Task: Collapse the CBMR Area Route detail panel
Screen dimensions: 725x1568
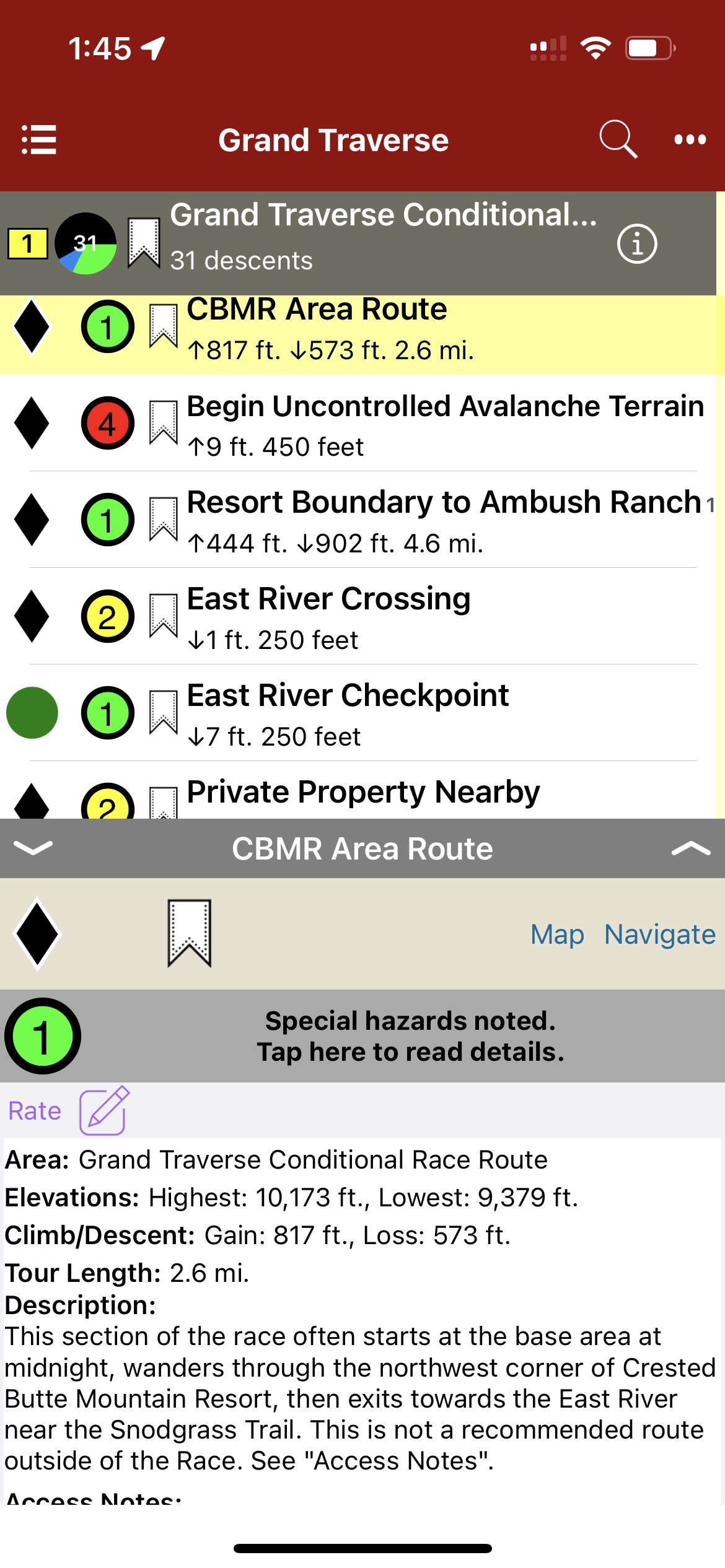Action: (33, 848)
